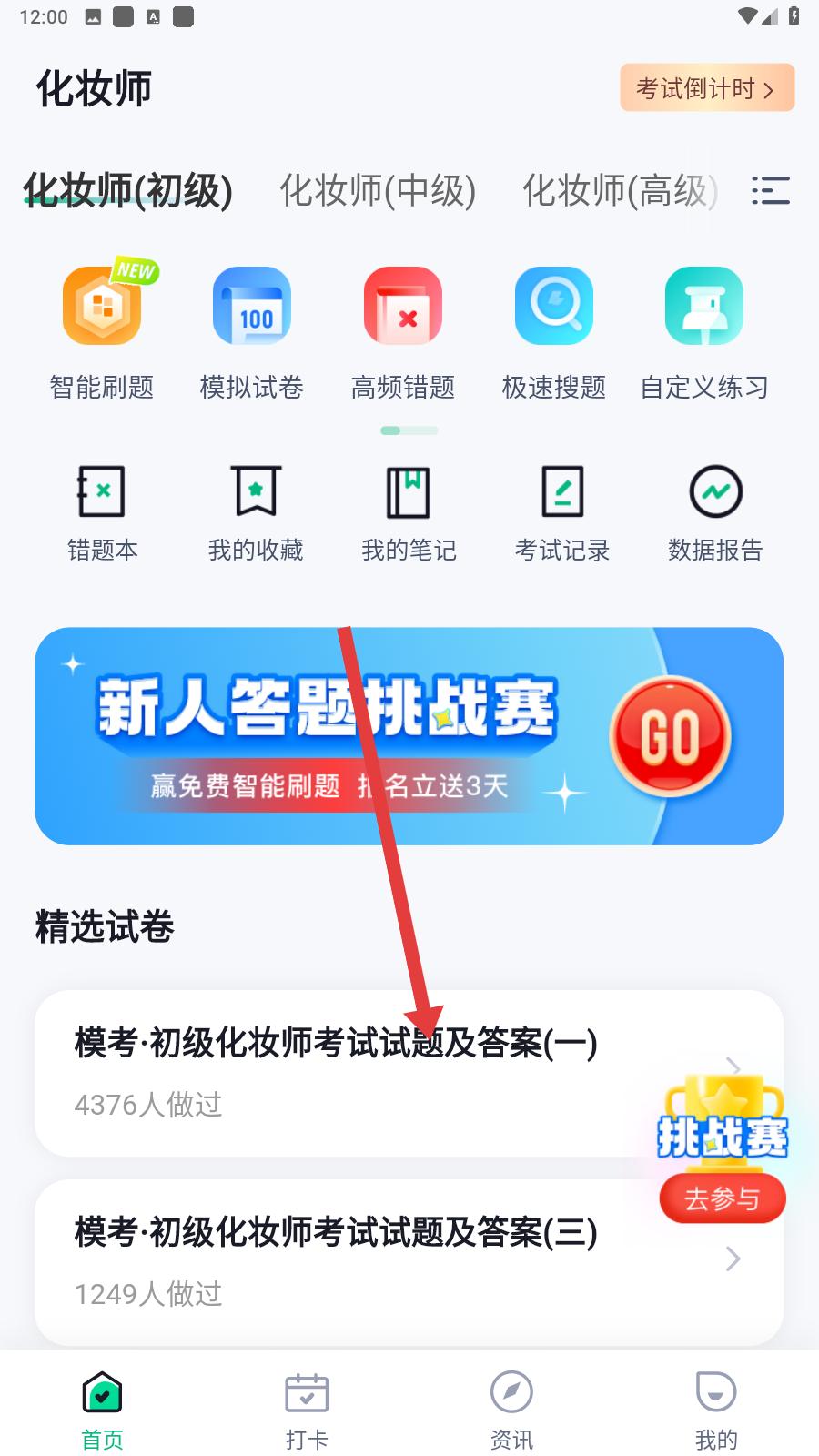The image size is (819, 1456).
Task: Open the 考试倒计时 exam countdown button
Action: pyautogui.click(x=707, y=88)
